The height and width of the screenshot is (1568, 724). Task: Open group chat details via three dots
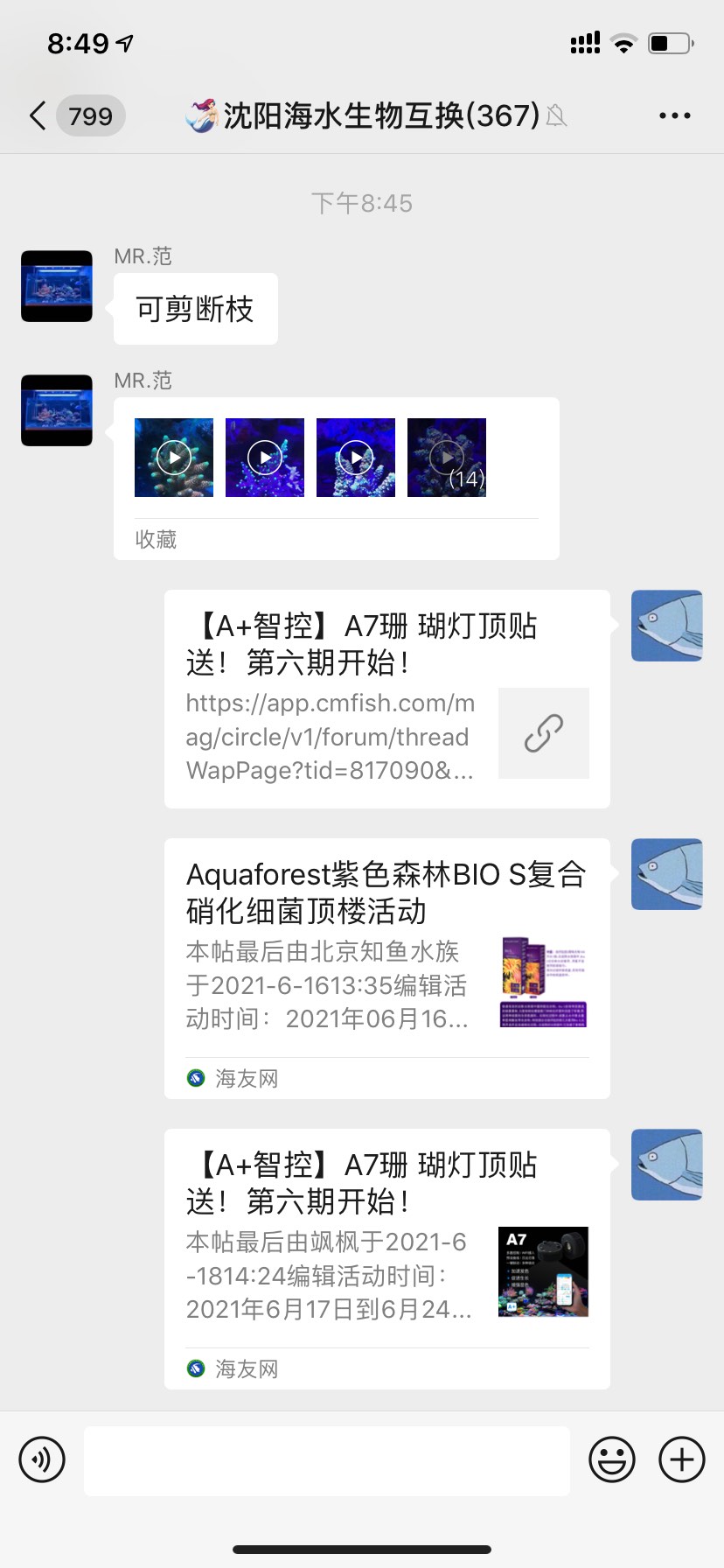[674, 115]
